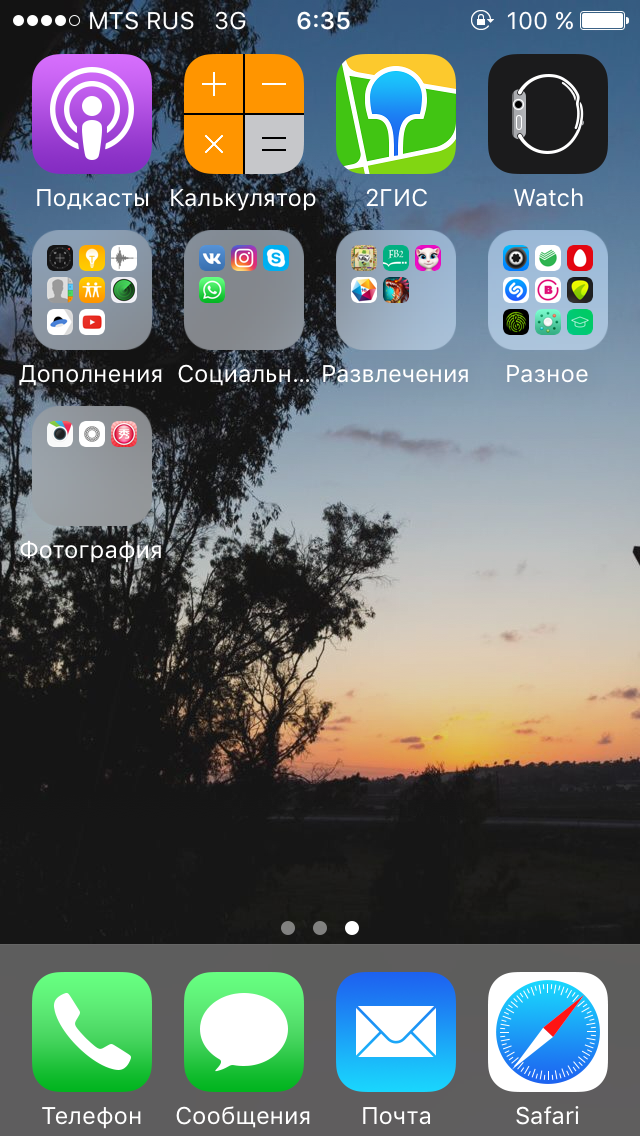Tap the home screen page indicator dots
The height and width of the screenshot is (1136, 640).
320,928
